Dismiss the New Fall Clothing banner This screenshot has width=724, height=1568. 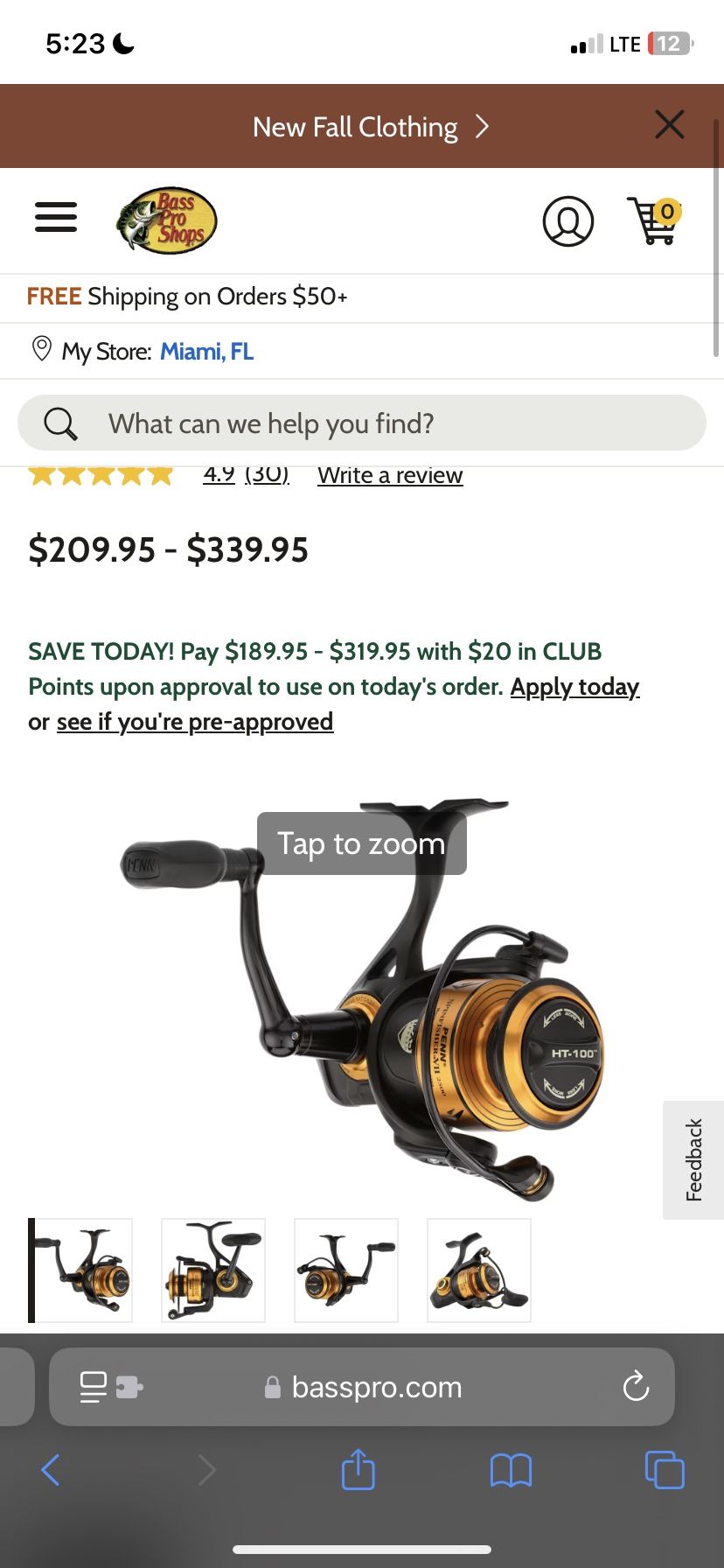[669, 125]
